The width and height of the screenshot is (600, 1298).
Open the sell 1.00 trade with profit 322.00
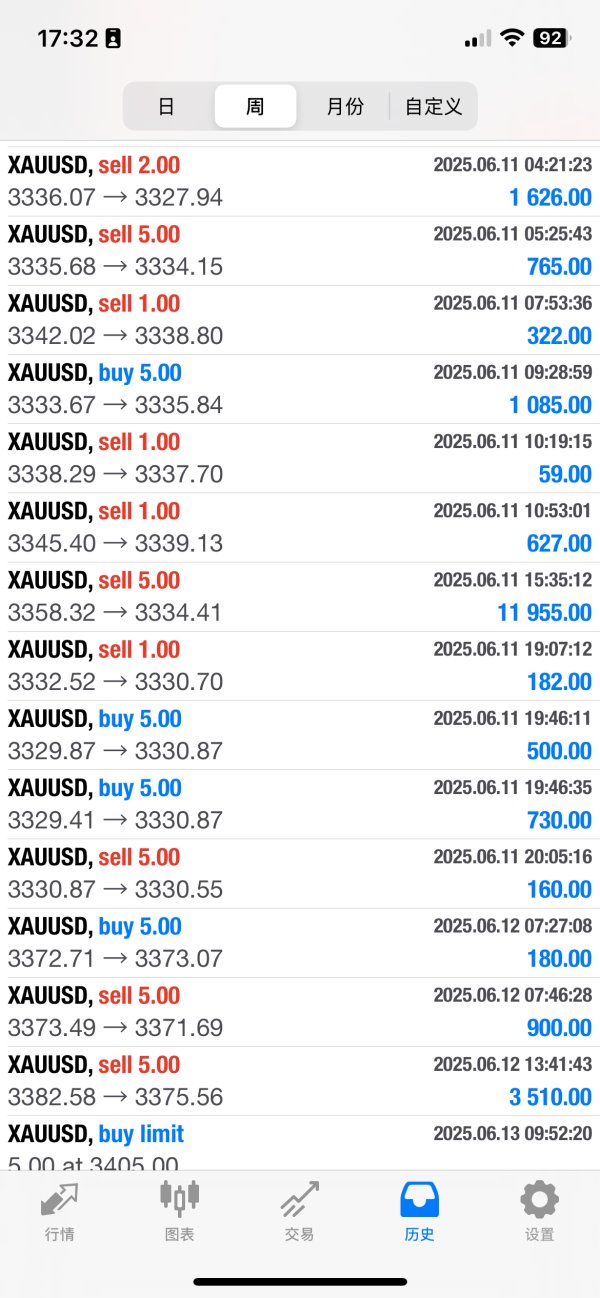pyautogui.click(x=300, y=320)
